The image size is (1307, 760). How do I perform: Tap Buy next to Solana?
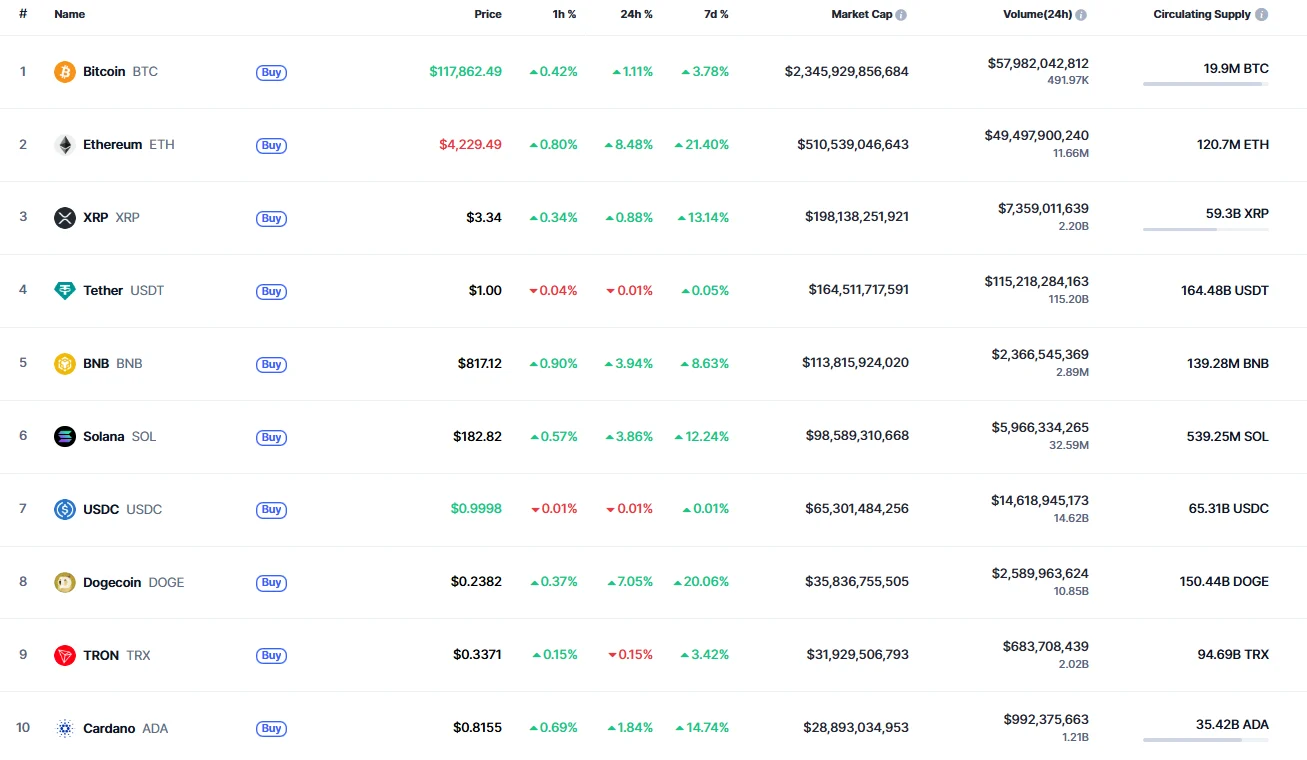click(271, 437)
